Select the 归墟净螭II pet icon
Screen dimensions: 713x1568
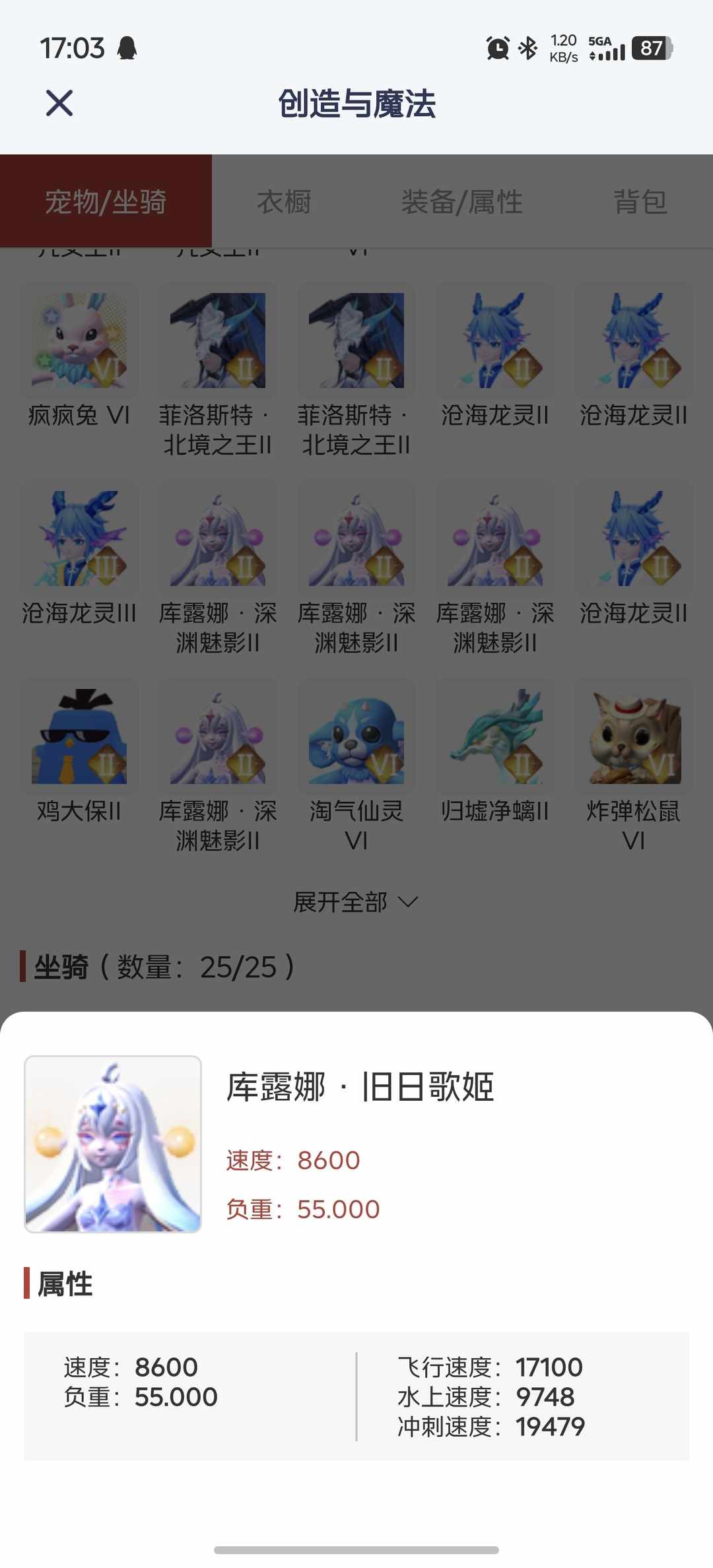pos(494,736)
